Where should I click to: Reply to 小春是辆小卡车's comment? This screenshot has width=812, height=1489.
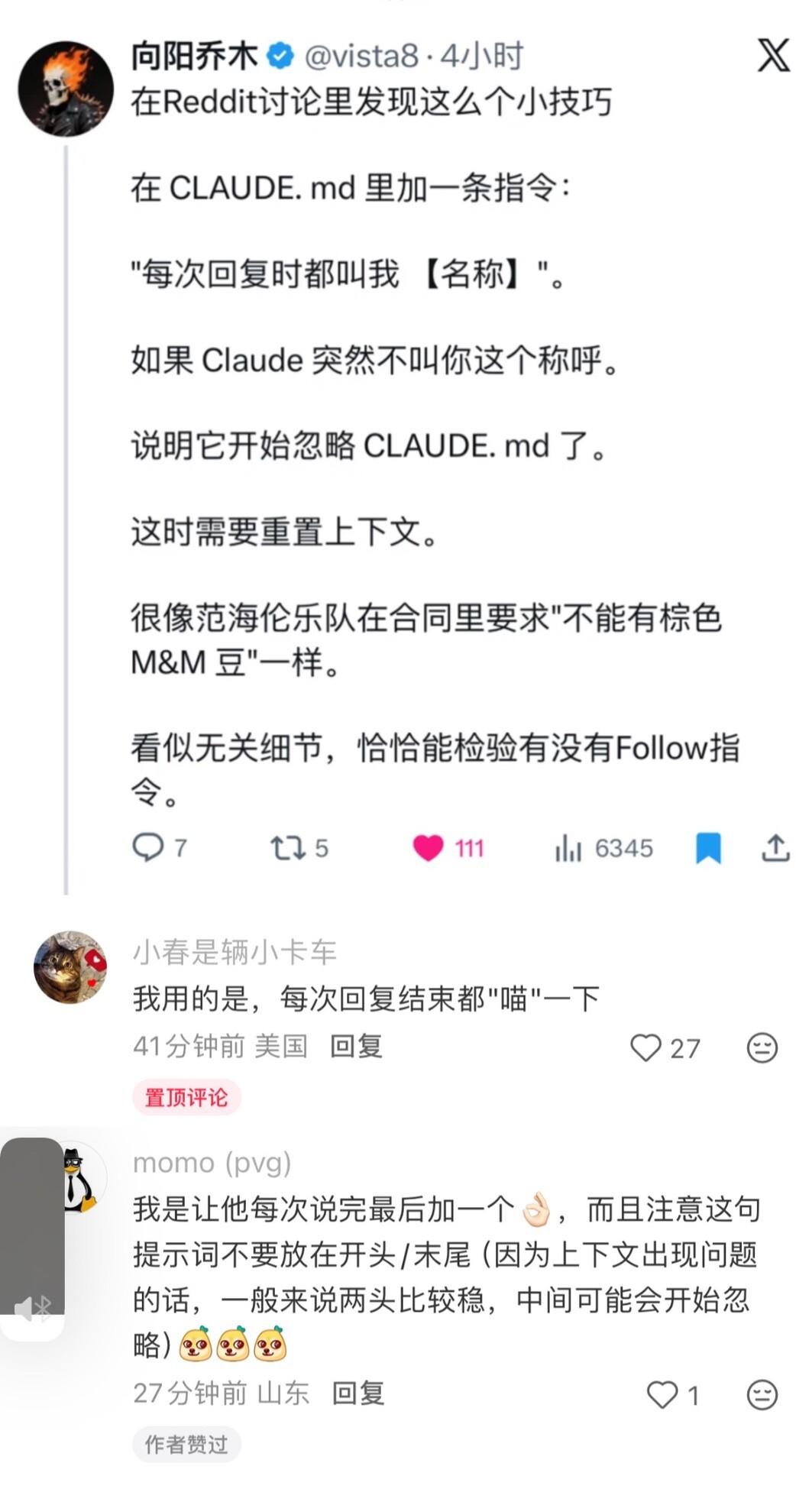(x=356, y=1046)
